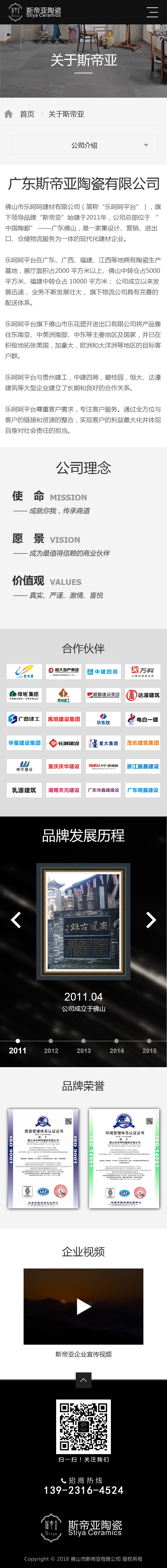Screen dimensions: 167x1568
Task: Select year 2012 on the timeline
Action: click(x=51, y=1050)
